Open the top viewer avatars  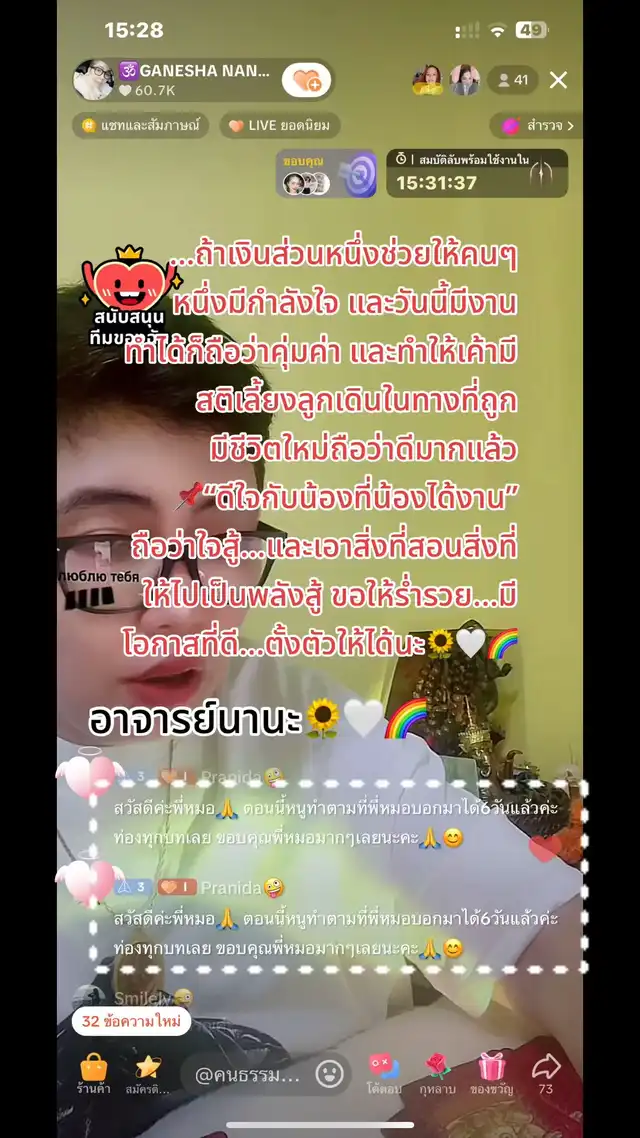tap(449, 81)
